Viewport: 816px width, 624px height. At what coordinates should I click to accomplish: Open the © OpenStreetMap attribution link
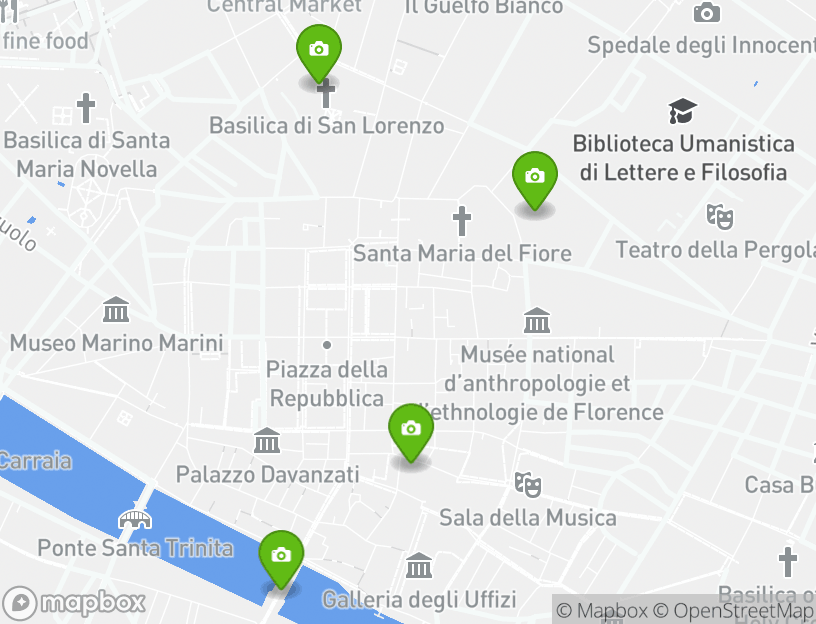tap(734, 610)
